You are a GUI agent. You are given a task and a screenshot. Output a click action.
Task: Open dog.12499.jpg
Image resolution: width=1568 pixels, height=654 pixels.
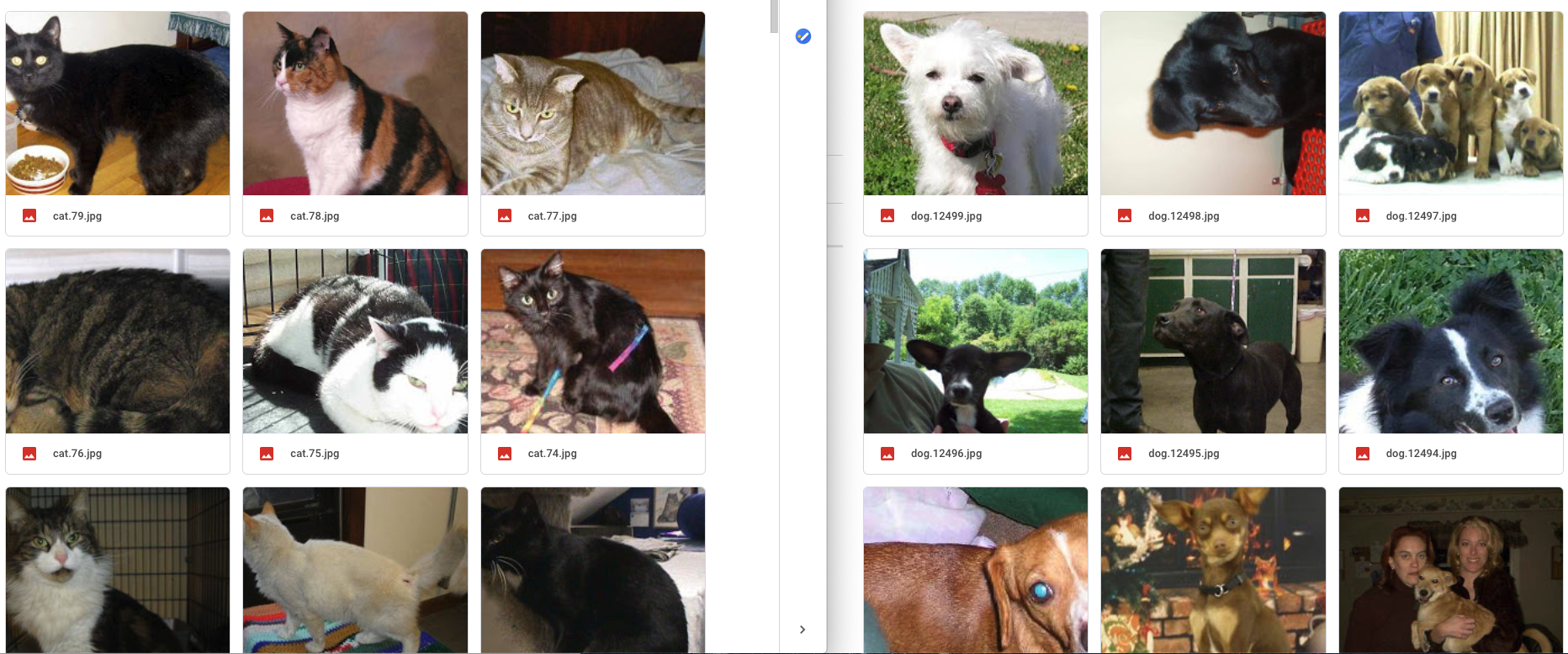[x=975, y=104]
